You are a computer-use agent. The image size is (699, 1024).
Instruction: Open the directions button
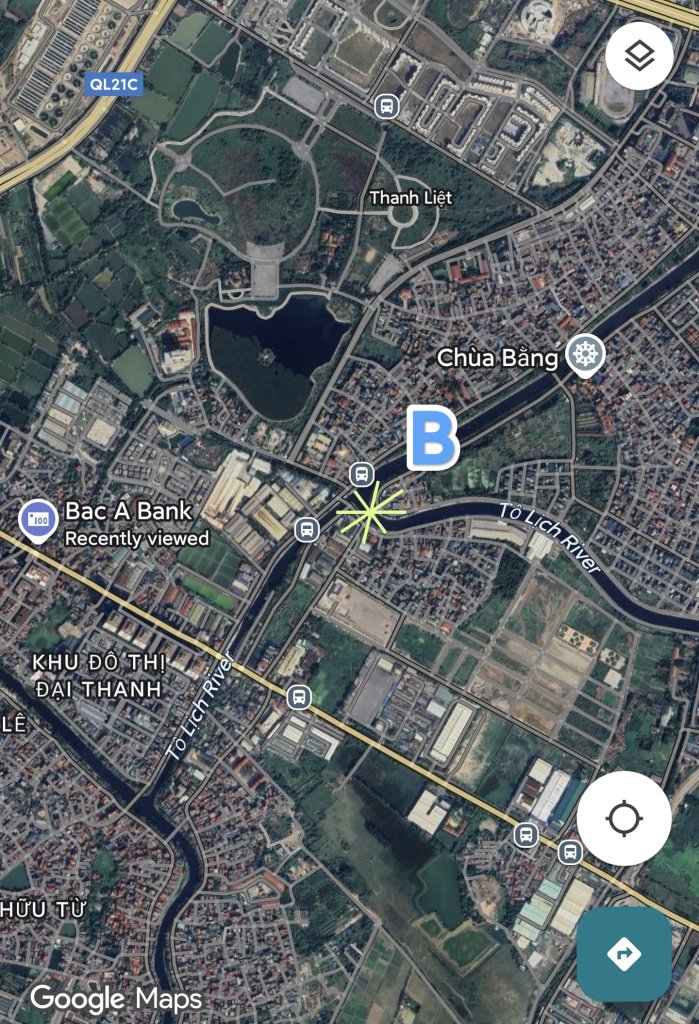[x=624, y=954]
